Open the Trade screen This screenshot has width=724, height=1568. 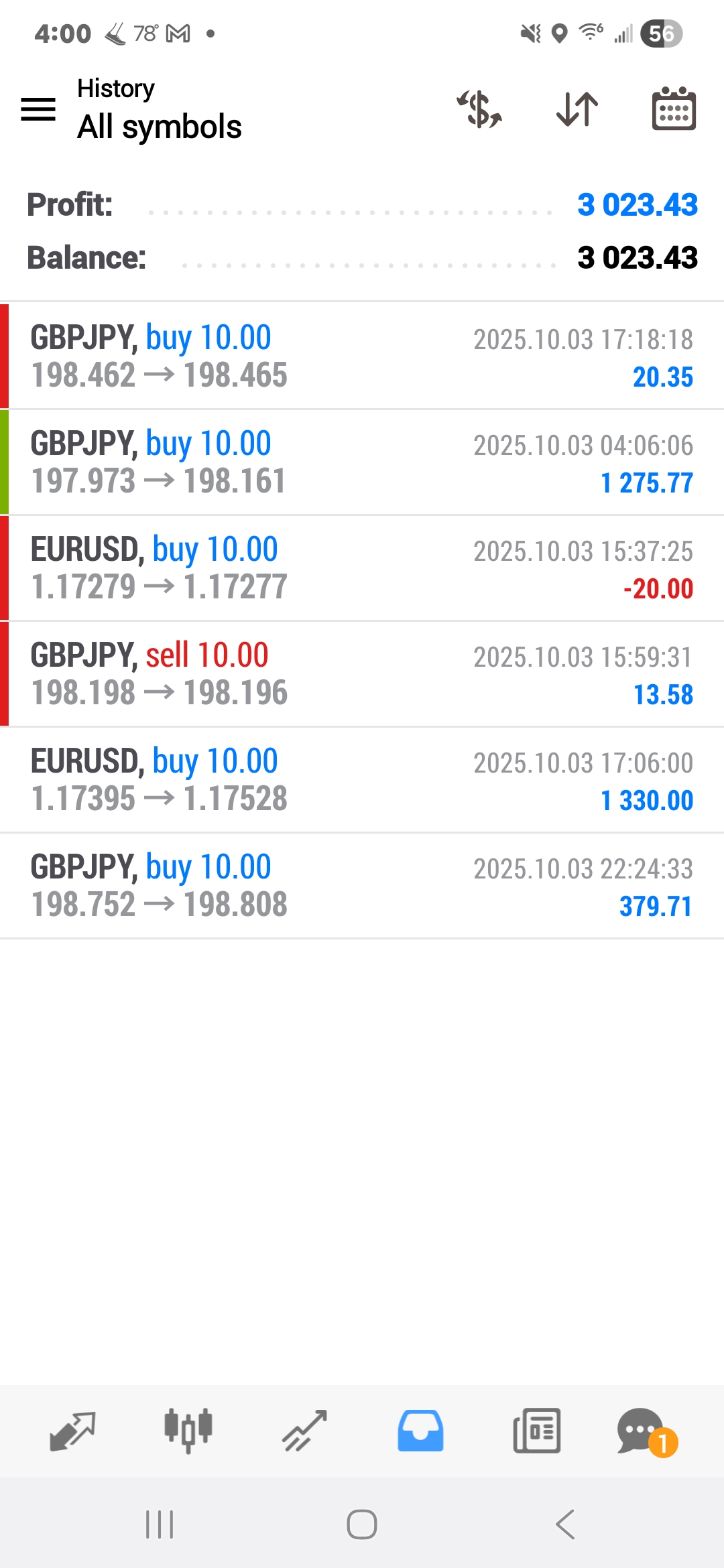[x=304, y=1428]
